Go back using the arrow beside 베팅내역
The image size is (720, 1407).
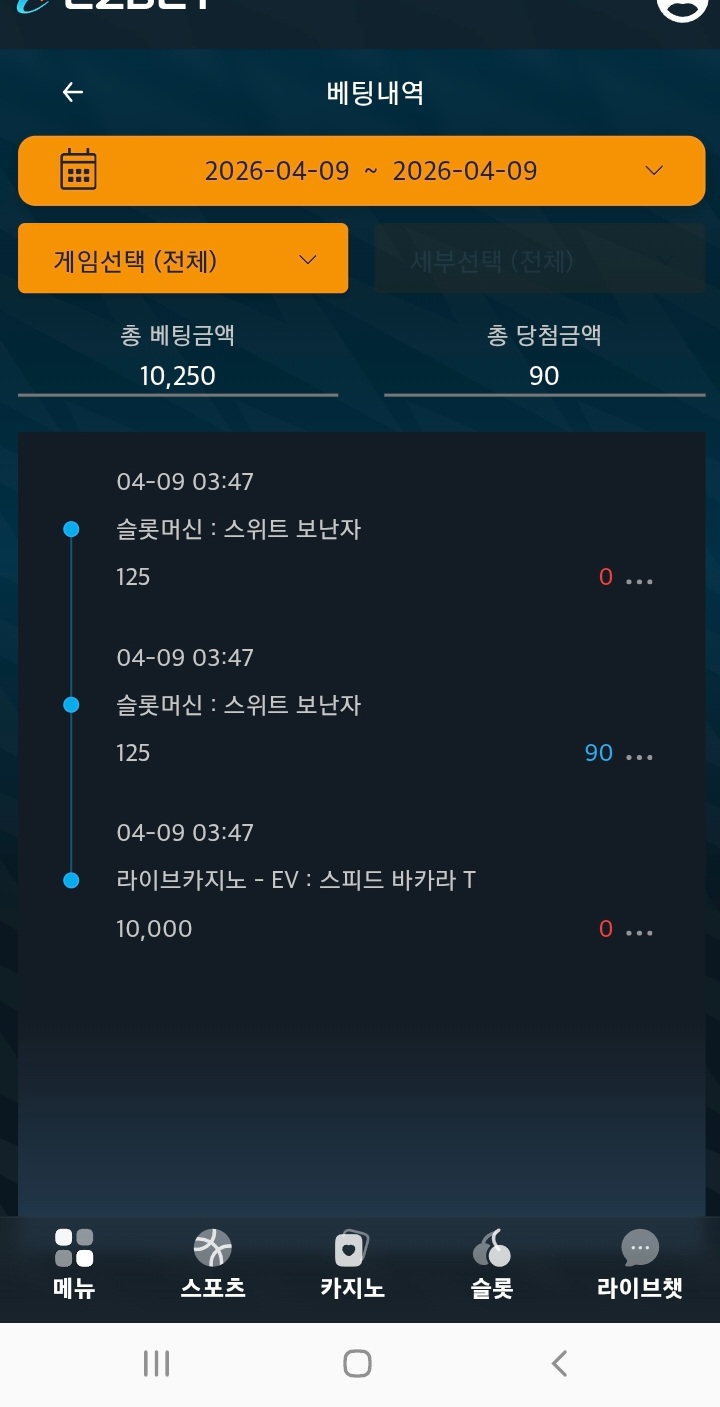73,93
